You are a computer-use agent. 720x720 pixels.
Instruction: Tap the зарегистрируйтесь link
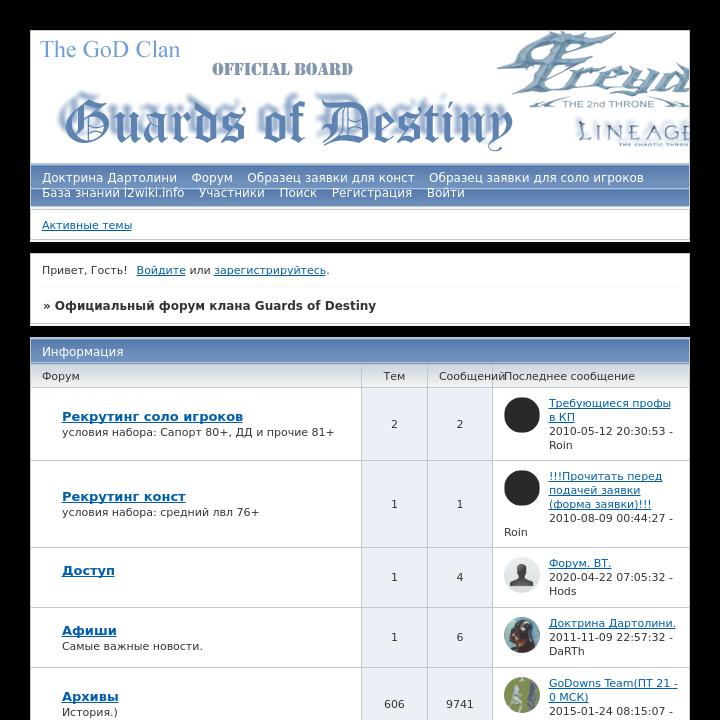[x=270, y=270]
